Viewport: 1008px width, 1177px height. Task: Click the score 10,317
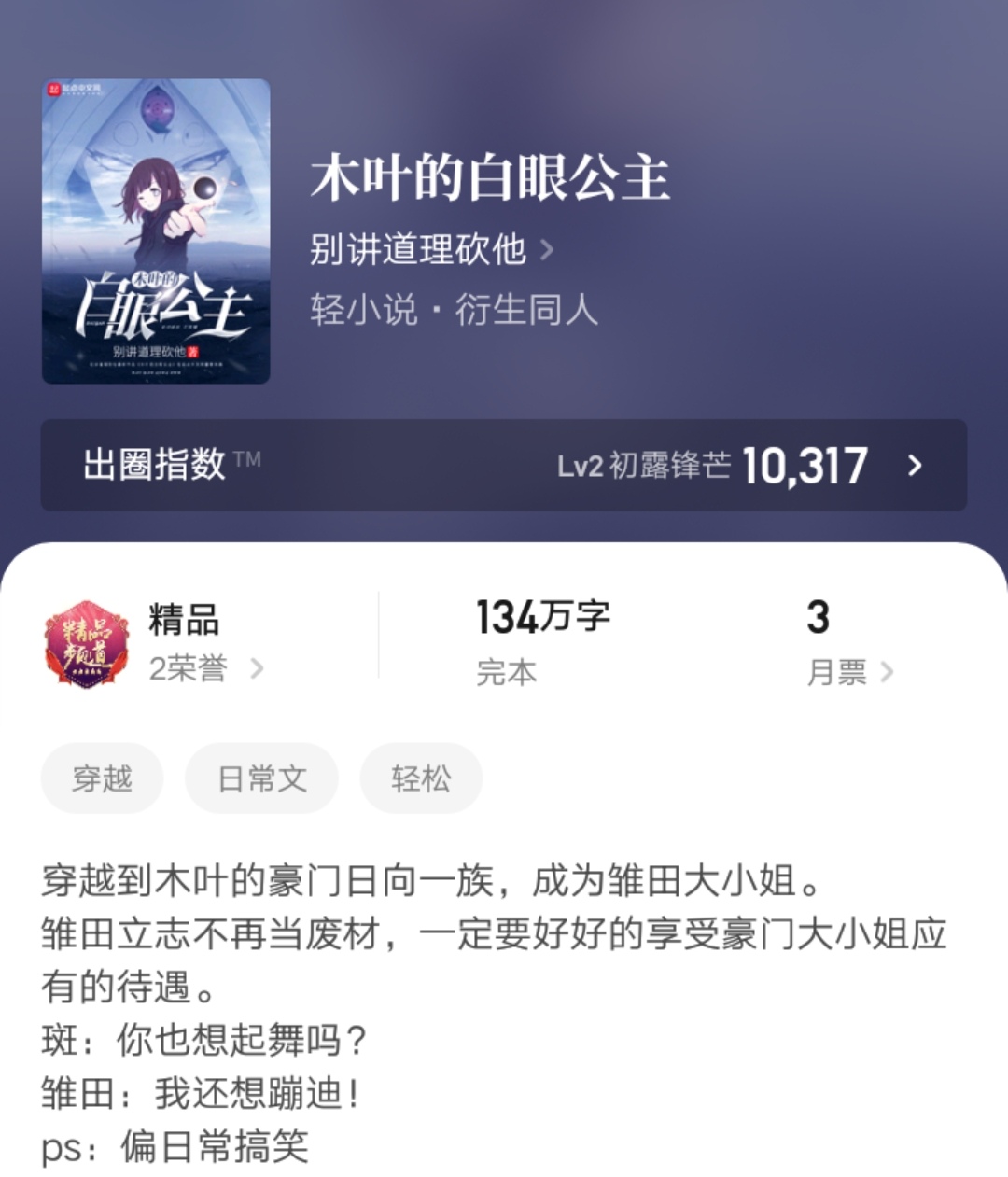click(805, 465)
